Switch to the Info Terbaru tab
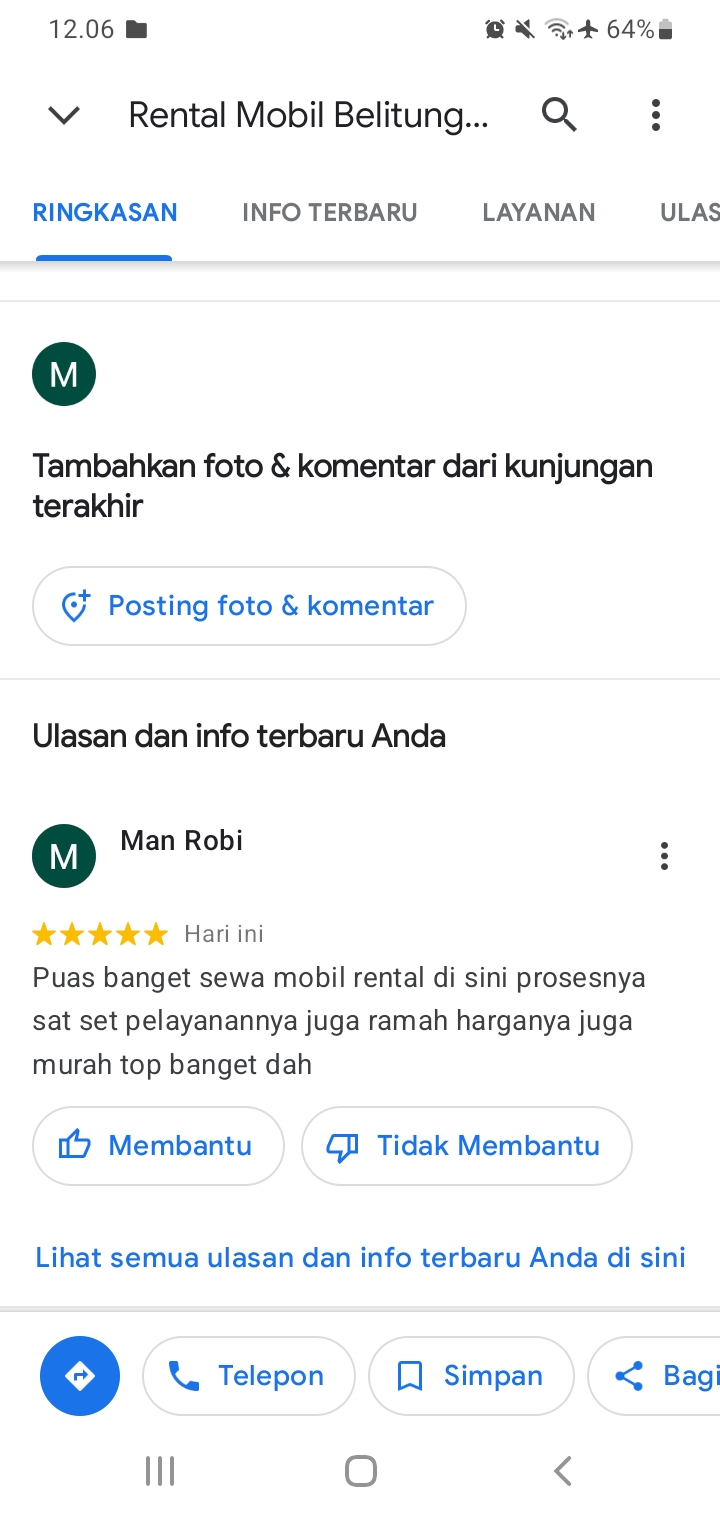This screenshot has height=1520, width=720. (x=330, y=212)
